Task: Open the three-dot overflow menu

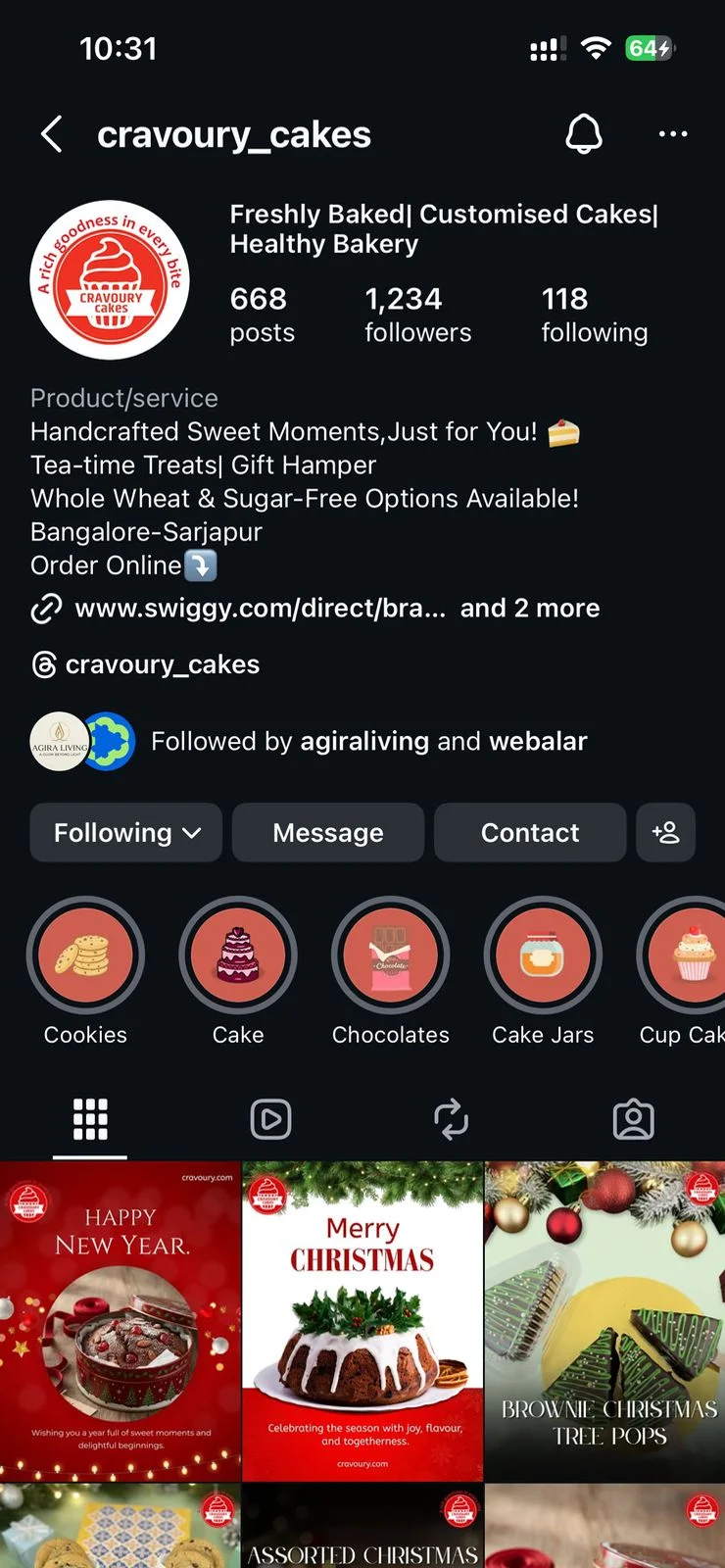Action: pyautogui.click(x=673, y=134)
